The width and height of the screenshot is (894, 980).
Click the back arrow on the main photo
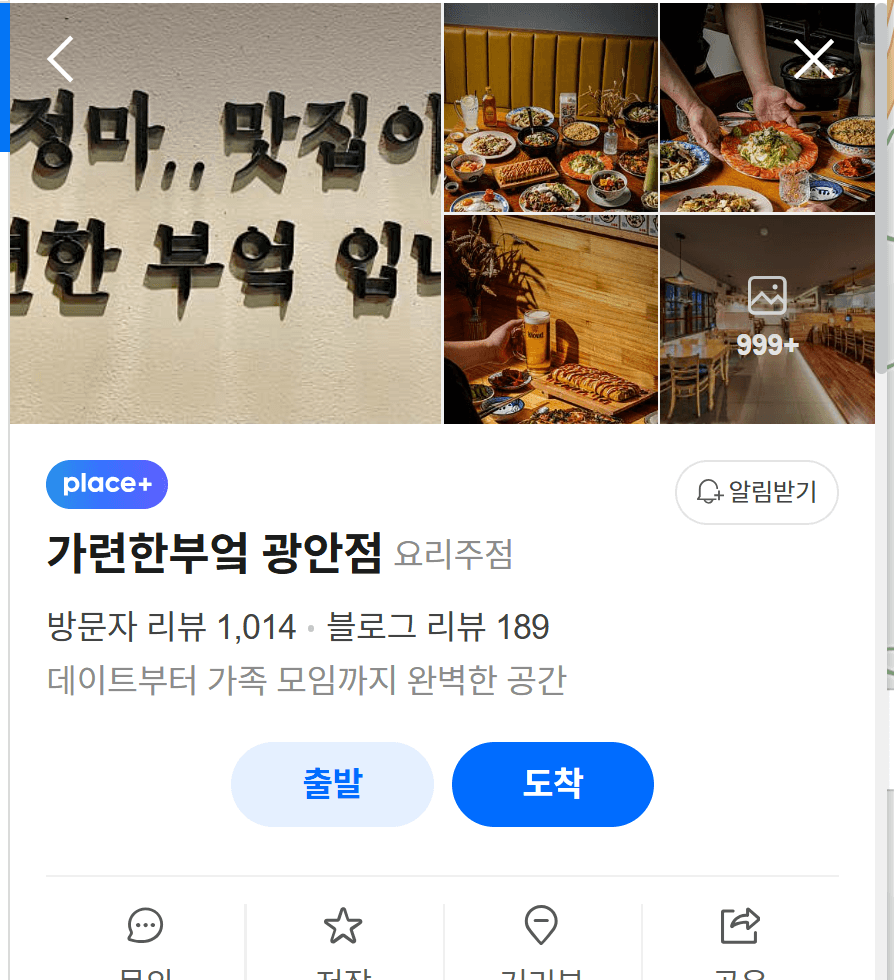60,59
